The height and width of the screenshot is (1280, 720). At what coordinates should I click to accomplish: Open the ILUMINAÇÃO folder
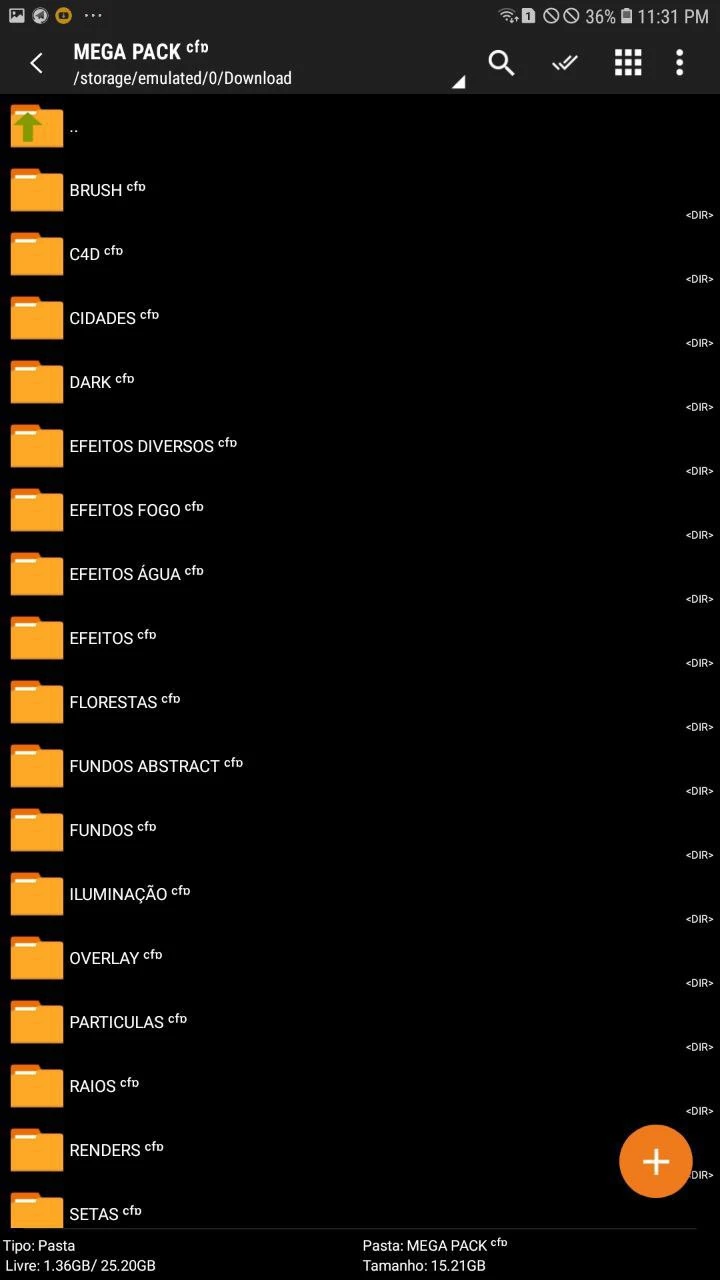click(118, 894)
